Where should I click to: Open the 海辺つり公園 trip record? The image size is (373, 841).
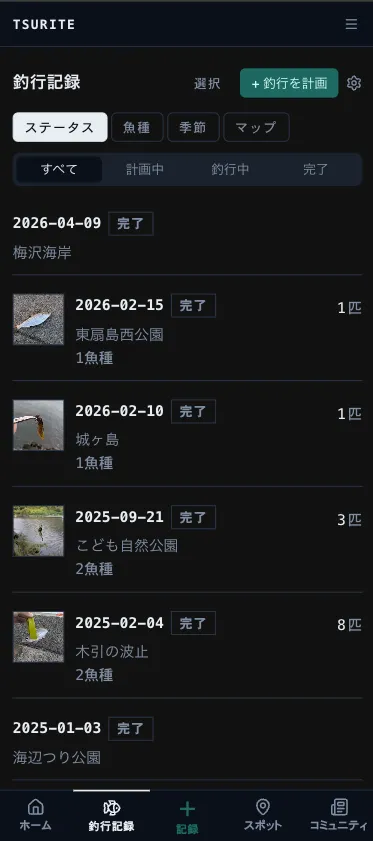187,741
